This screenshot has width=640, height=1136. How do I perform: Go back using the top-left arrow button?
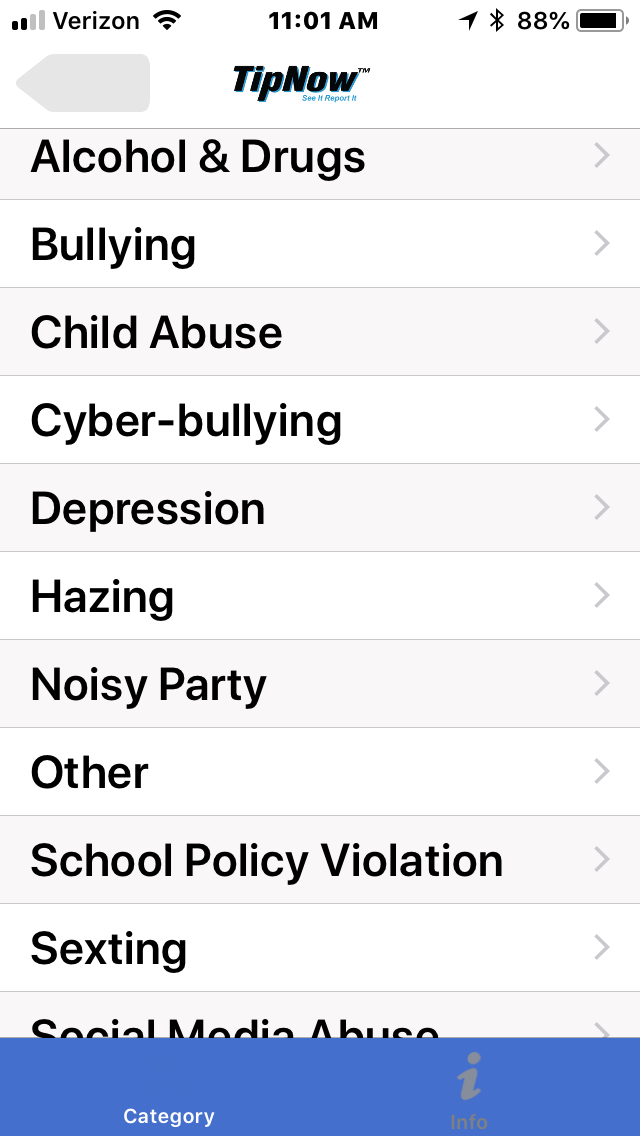coord(83,83)
